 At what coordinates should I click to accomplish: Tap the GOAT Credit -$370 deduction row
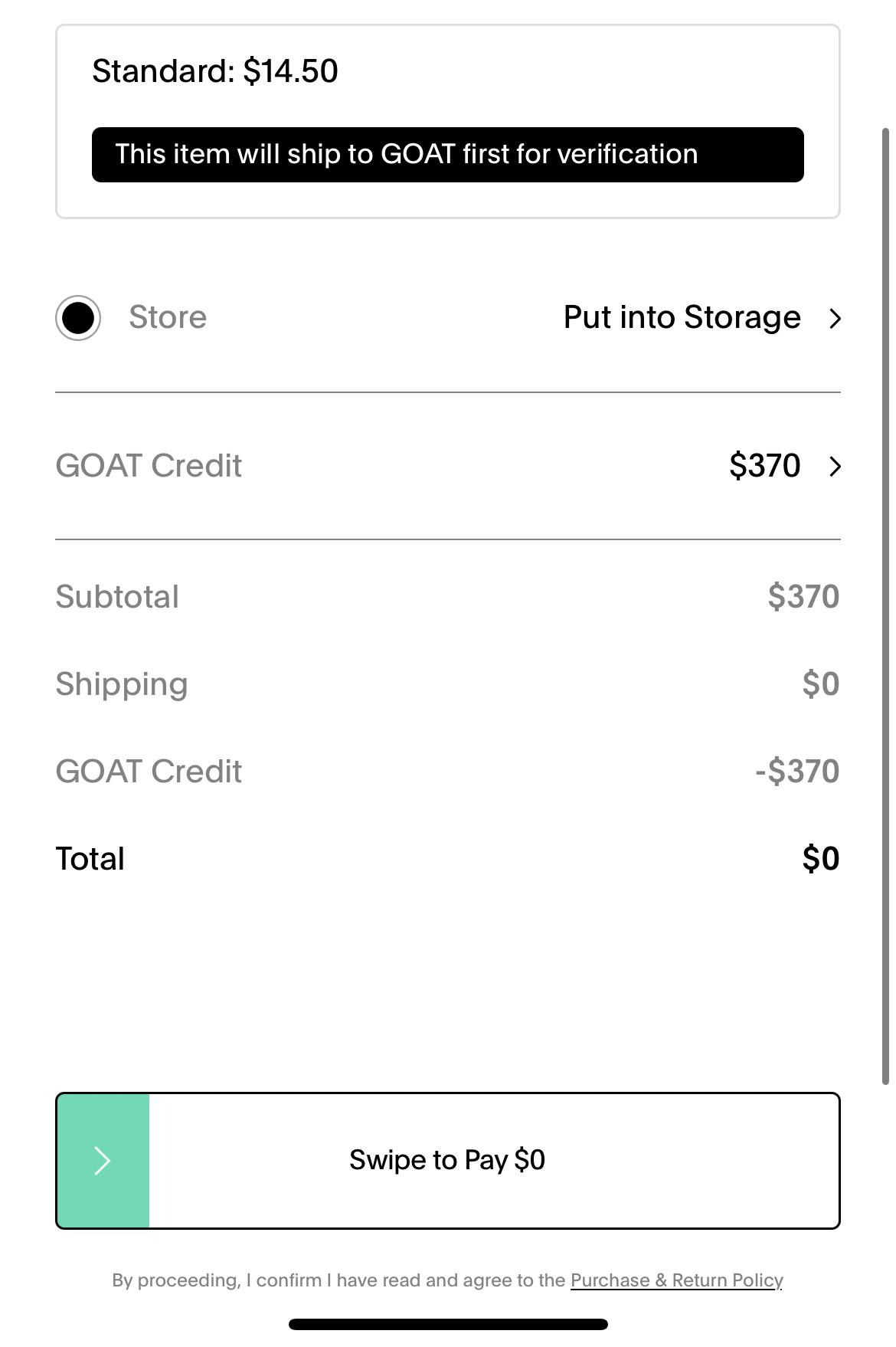tap(447, 771)
